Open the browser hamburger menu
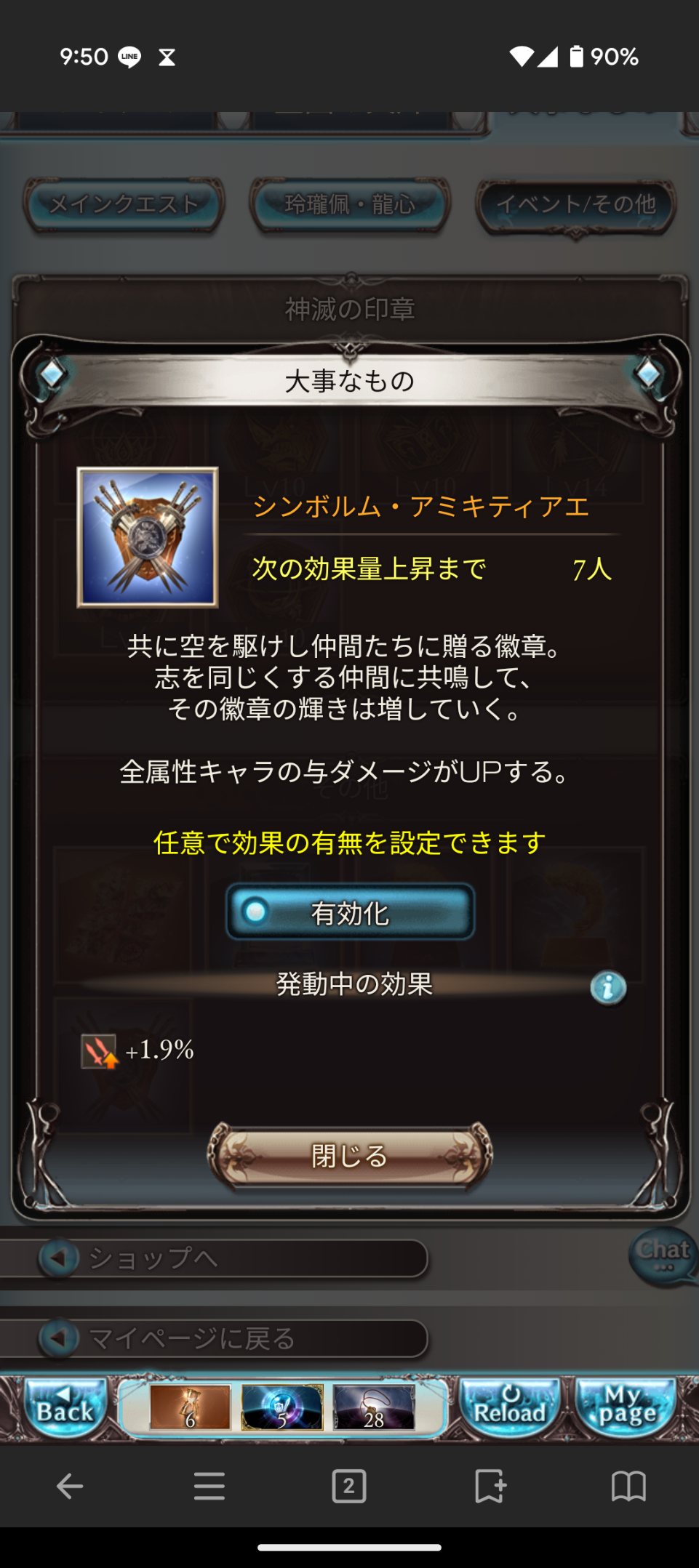 tap(209, 1487)
